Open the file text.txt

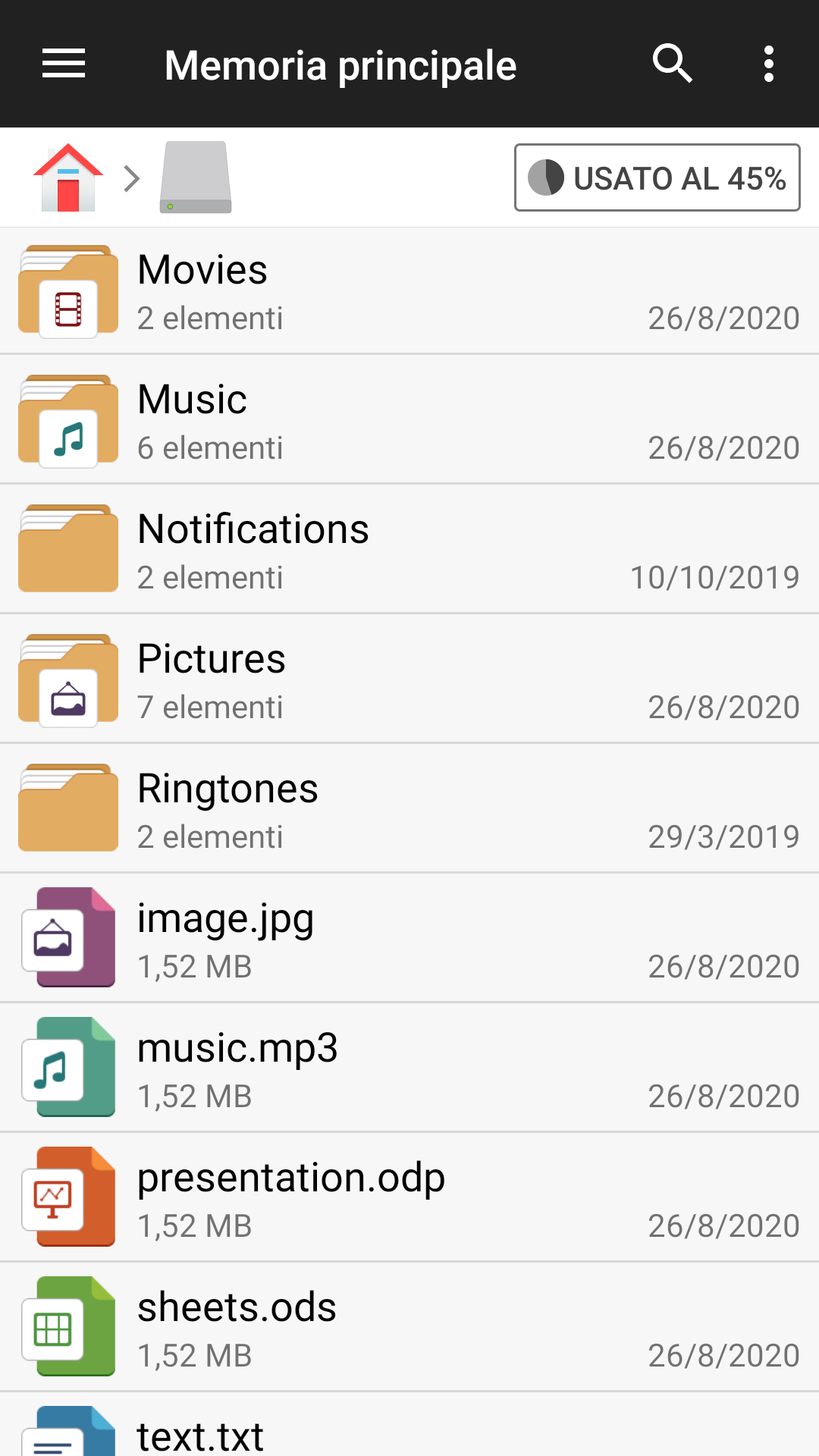click(x=409, y=1424)
